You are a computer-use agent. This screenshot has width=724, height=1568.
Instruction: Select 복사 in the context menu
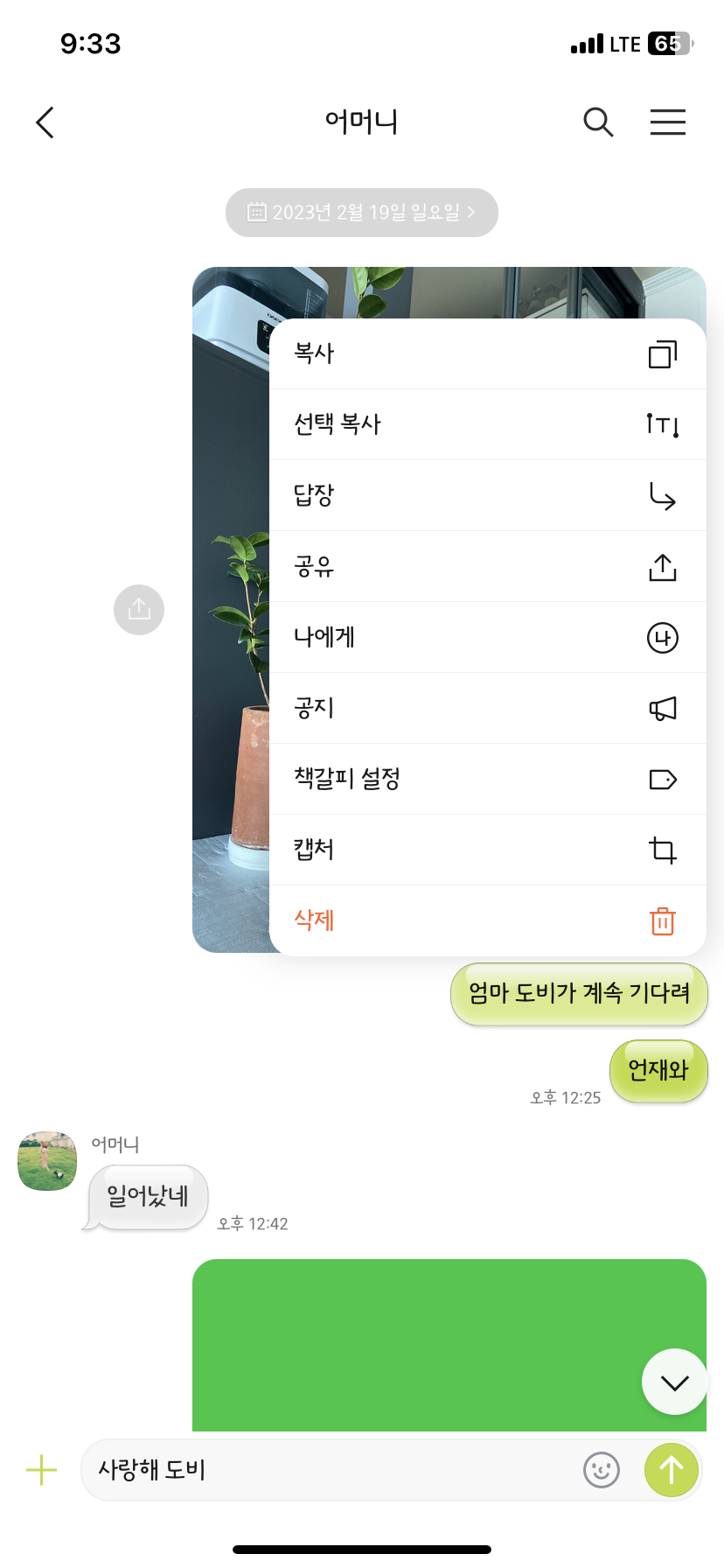(487, 353)
